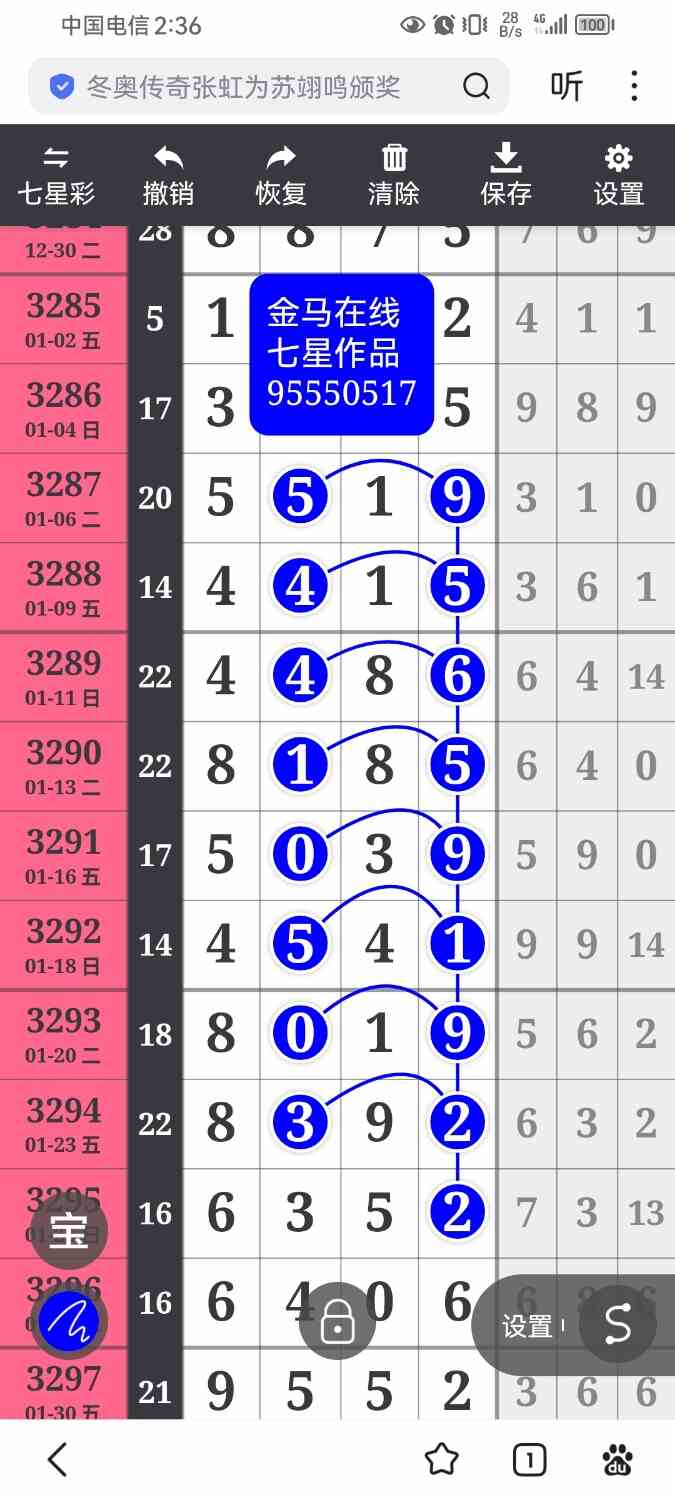Tap the blue pen drawing button
The image size is (675, 1500).
click(x=69, y=1322)
